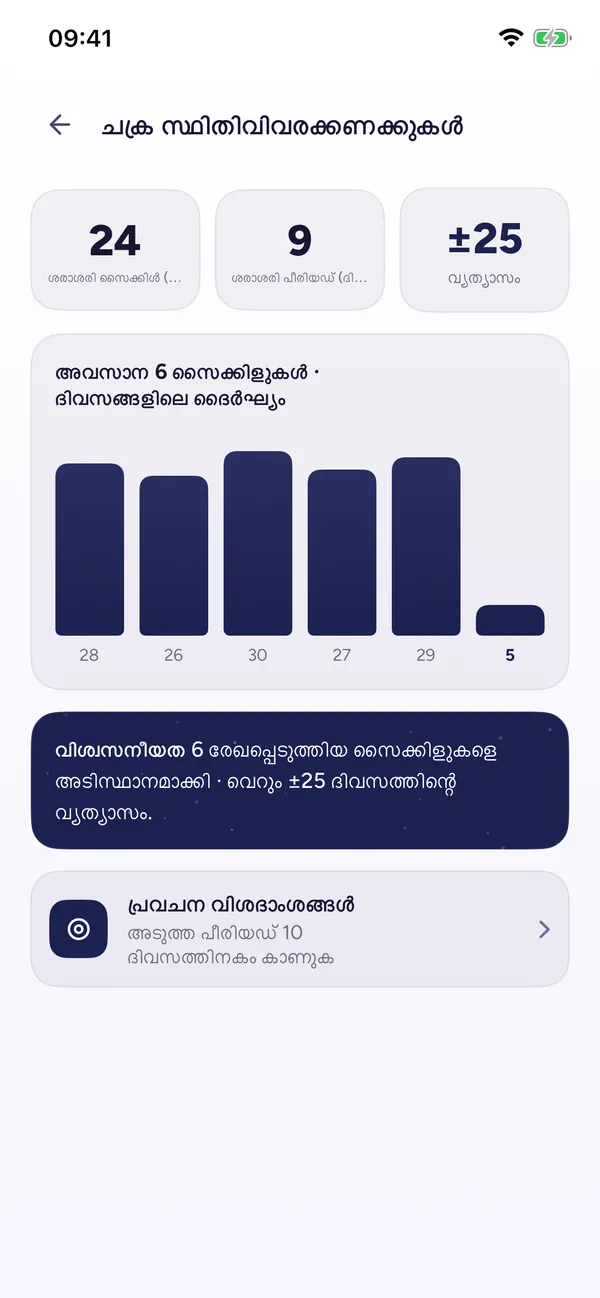Open the പ്രവചന വിശദാംശങ്ങൾ row
600x1298 pixels.
pos(300,929)
